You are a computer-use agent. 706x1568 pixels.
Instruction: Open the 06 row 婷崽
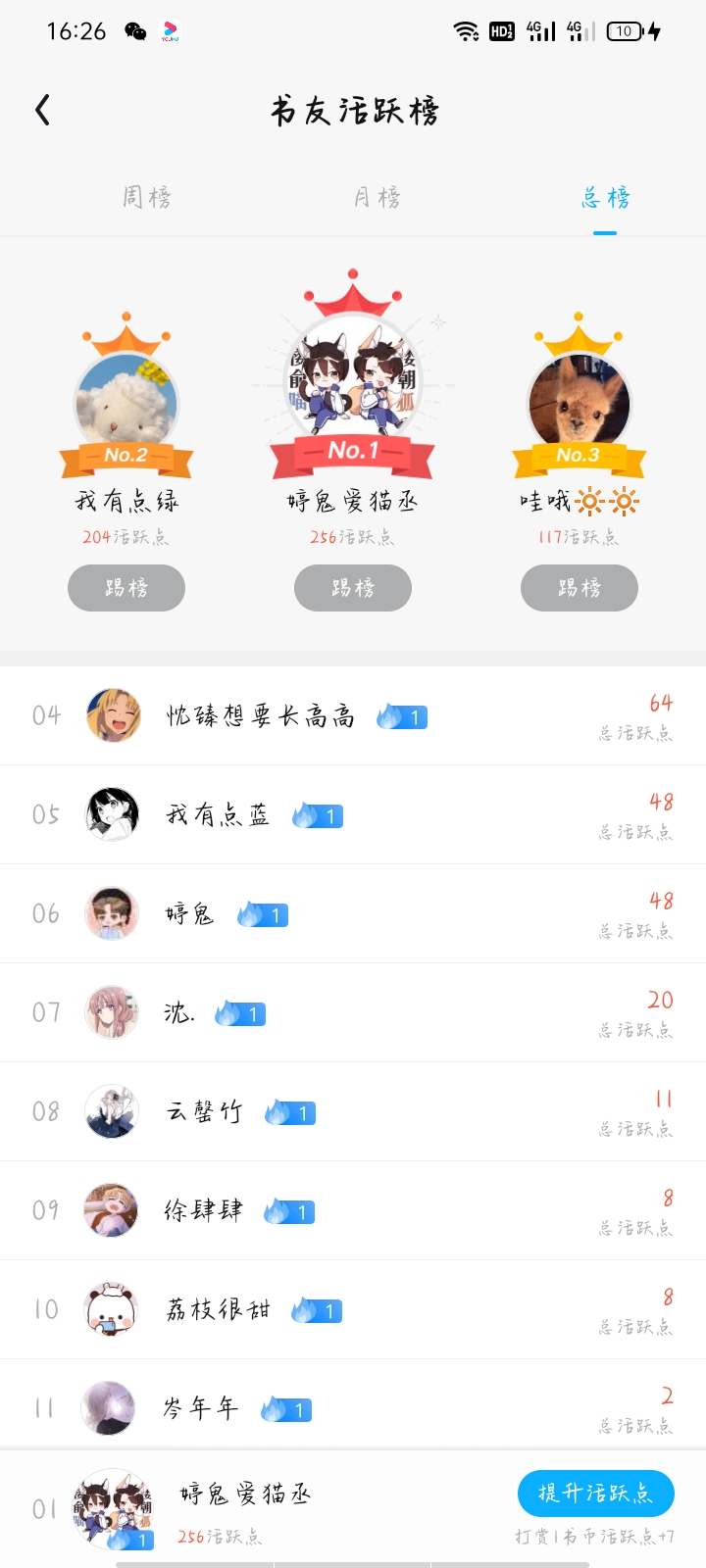click(353, 913)
